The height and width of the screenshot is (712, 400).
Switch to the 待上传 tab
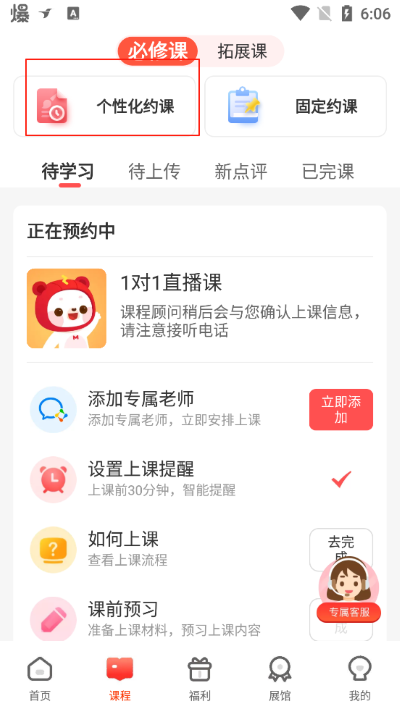pos(154,172)
